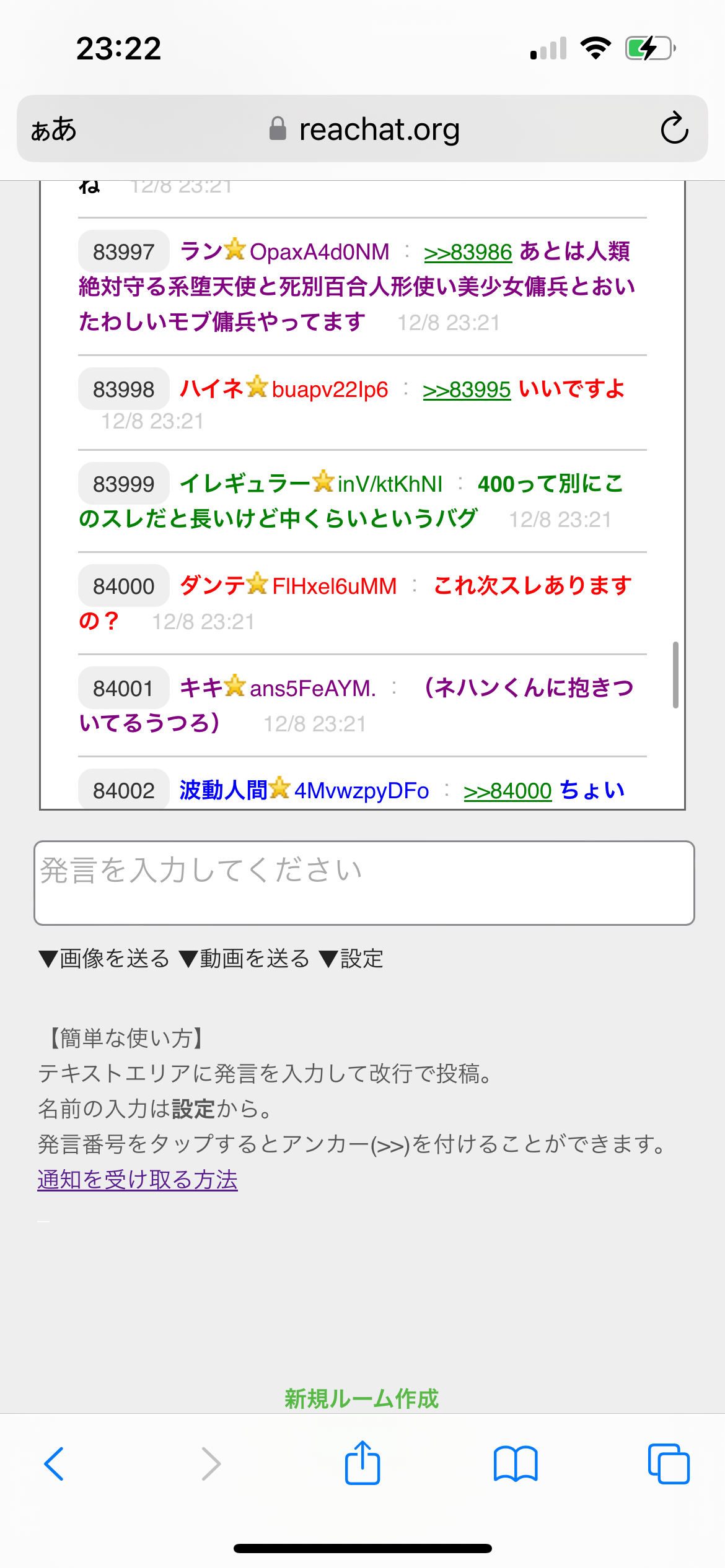Jump to the >>84000 anchor link

507,791
